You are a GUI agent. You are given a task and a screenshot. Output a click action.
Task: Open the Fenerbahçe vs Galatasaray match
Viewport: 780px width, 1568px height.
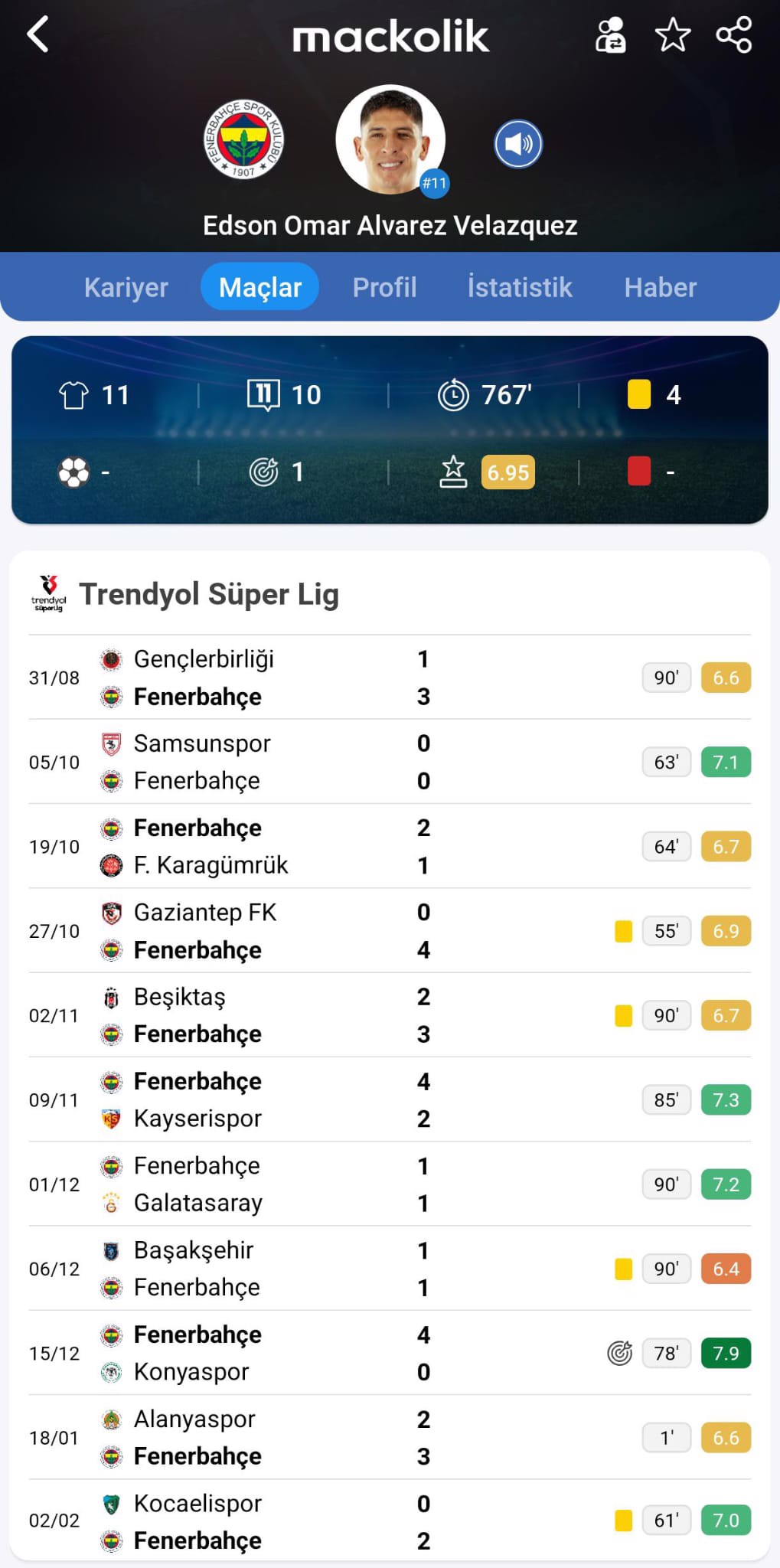point(306,1184)
